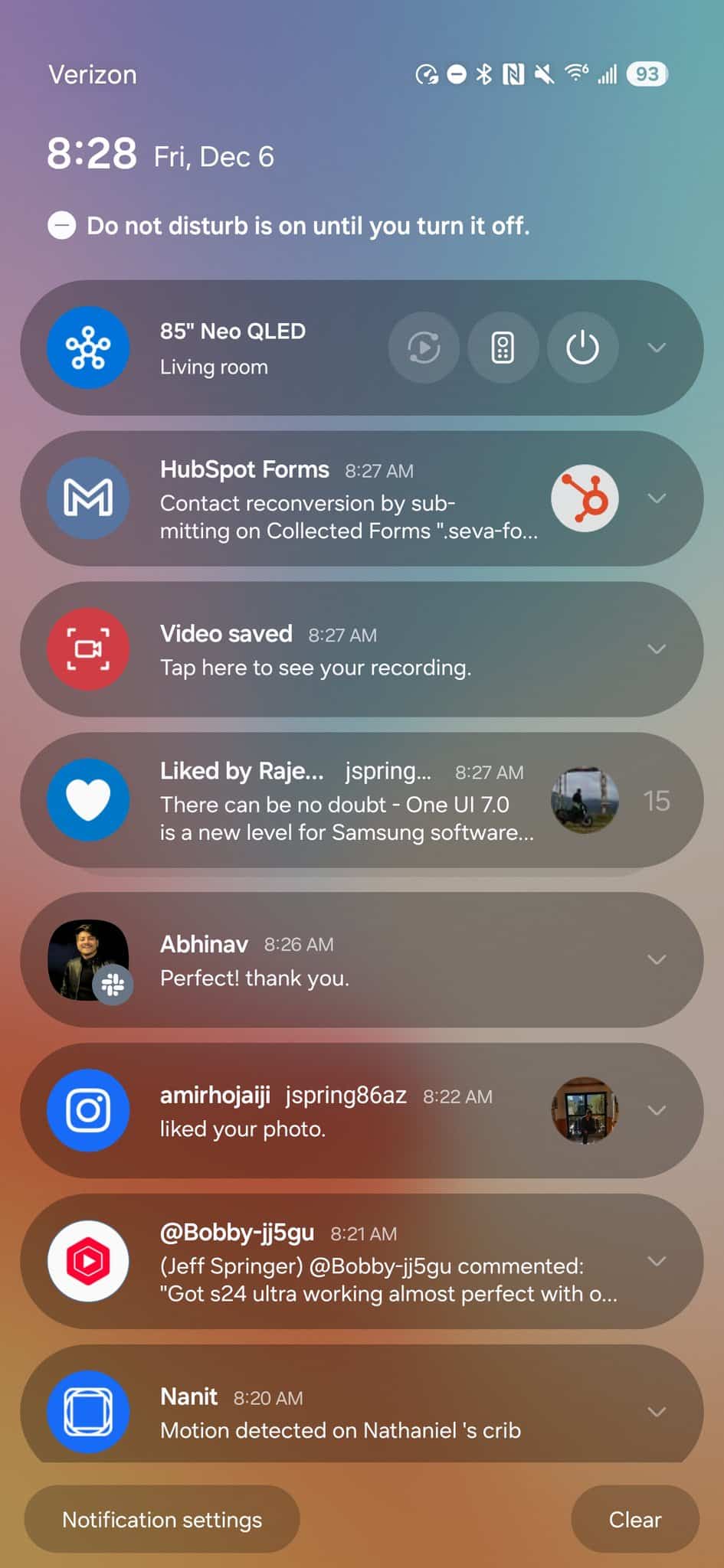
Task: Expand the 85" Neo QLED device card
Action: [657, 348]
